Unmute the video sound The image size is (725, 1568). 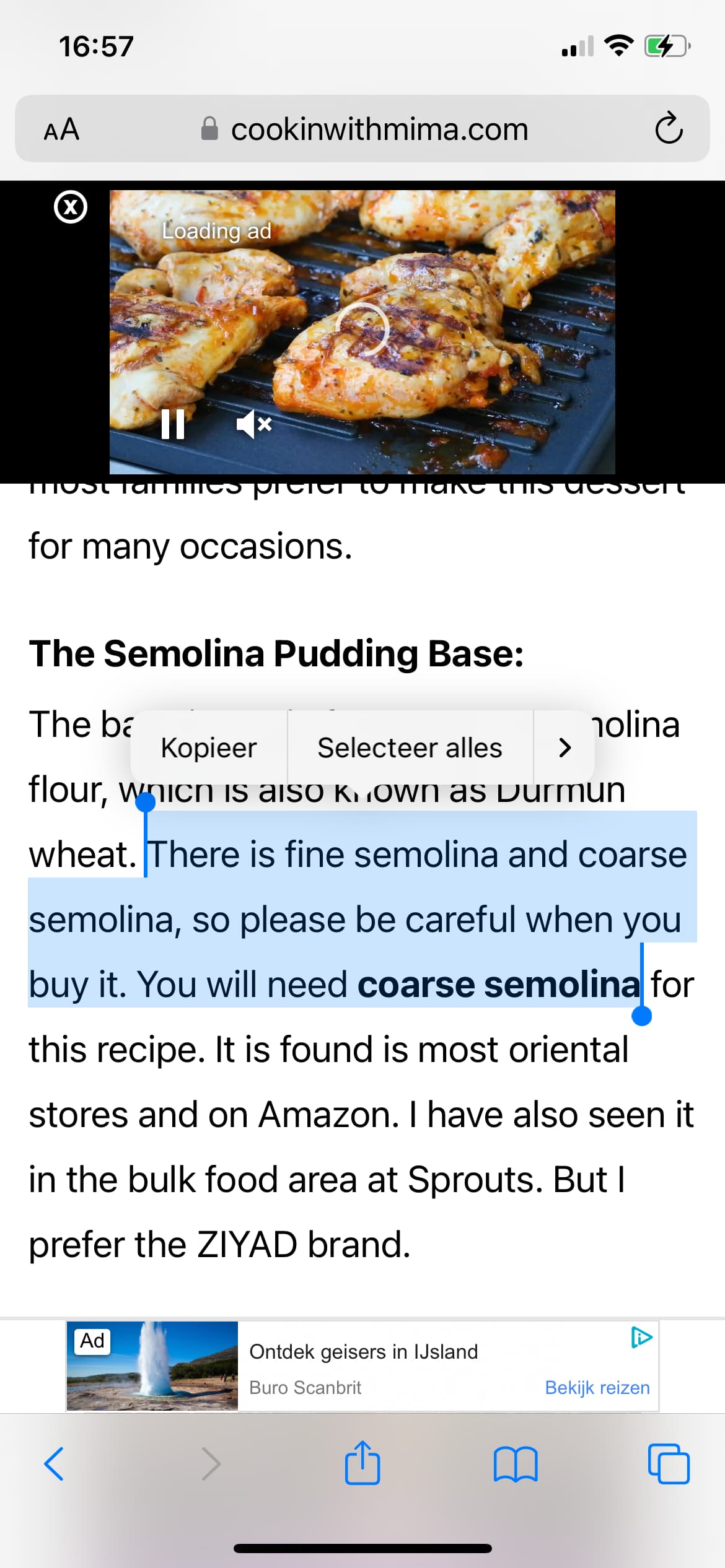click(254, 424)
